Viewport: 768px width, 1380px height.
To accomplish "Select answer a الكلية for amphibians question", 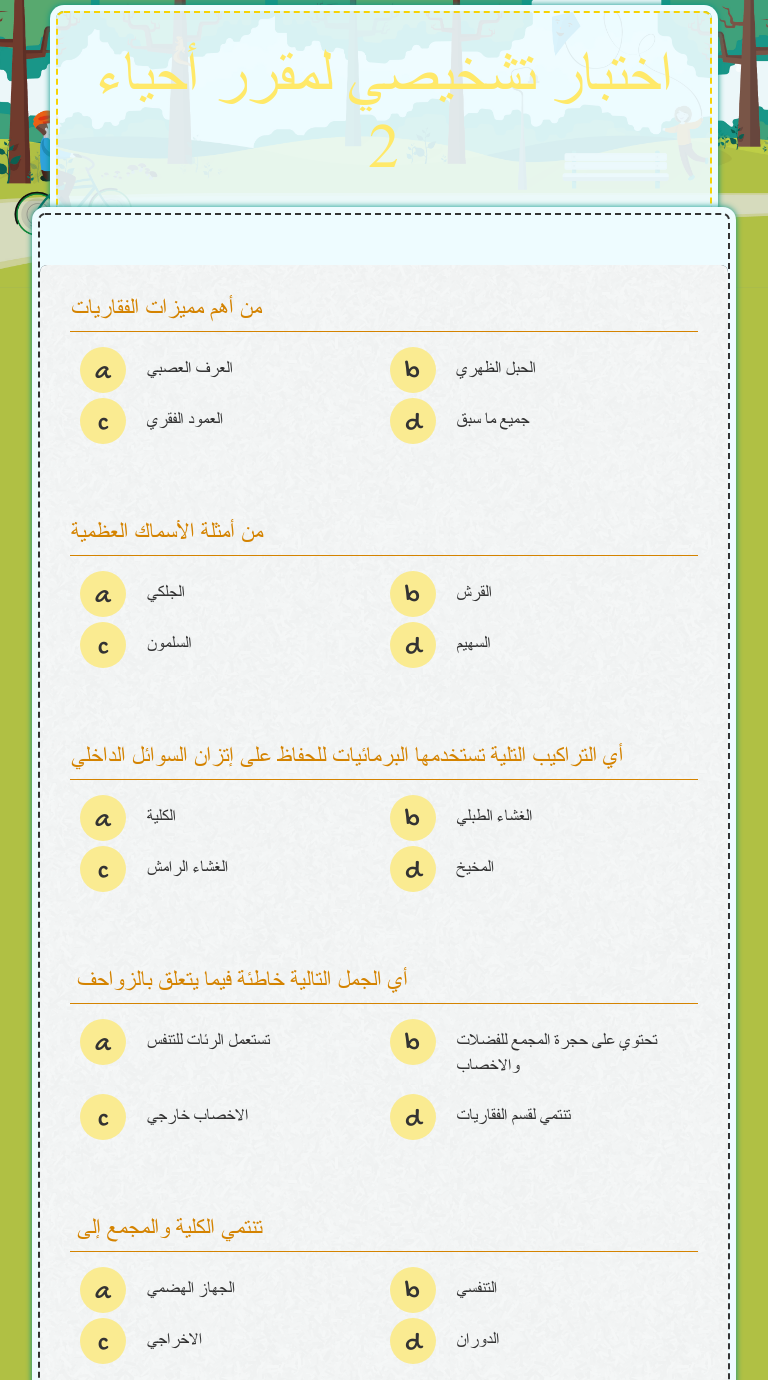I will coord(103,818).
